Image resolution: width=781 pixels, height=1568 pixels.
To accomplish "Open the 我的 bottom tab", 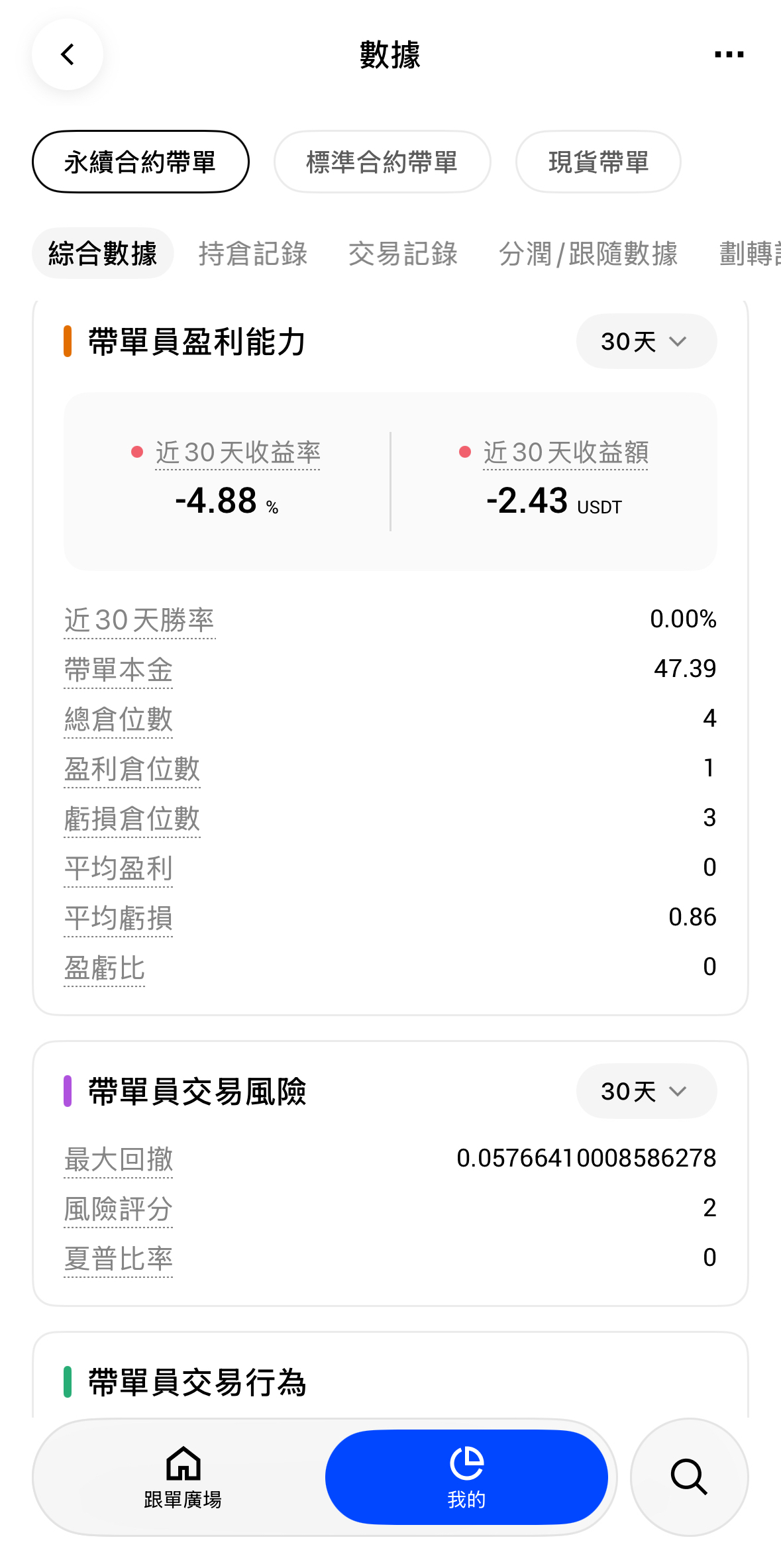I will click(466, 1477).
